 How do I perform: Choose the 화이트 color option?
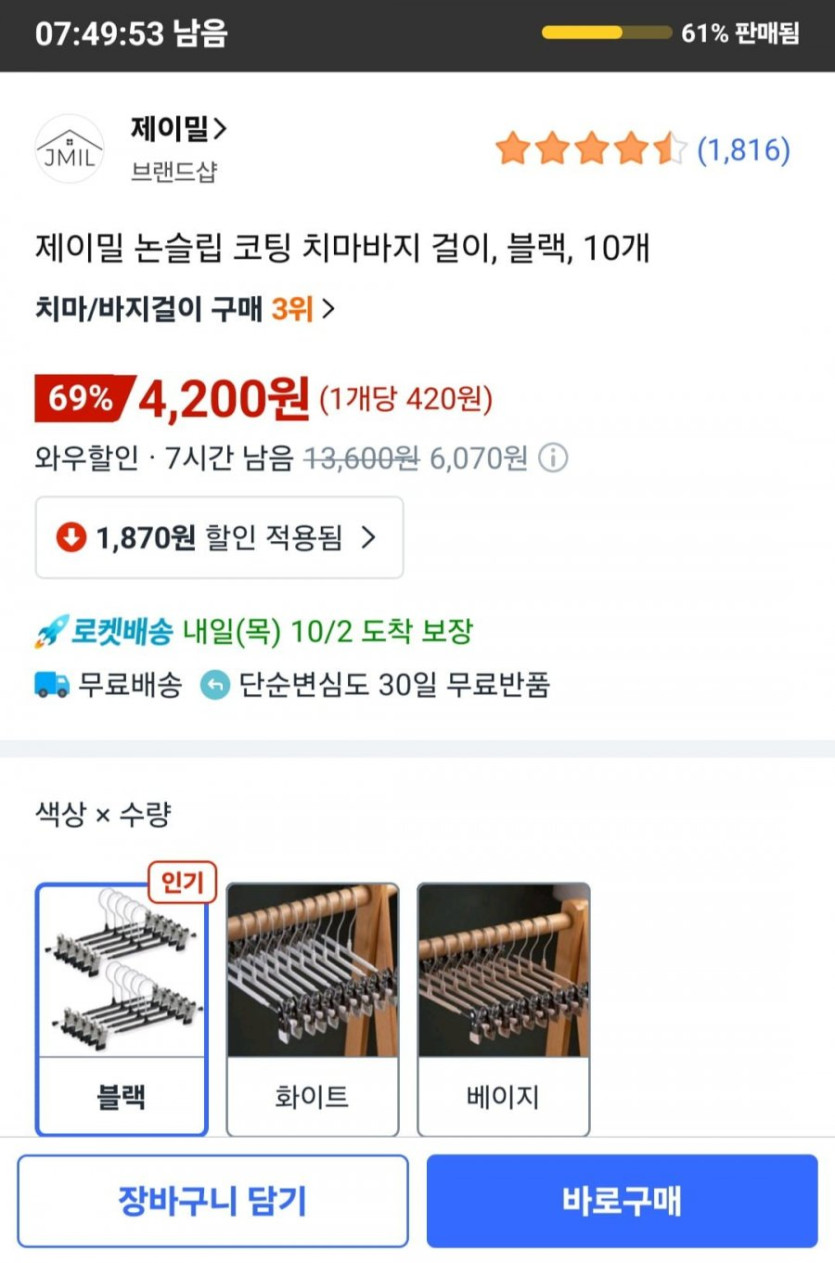312,1010
